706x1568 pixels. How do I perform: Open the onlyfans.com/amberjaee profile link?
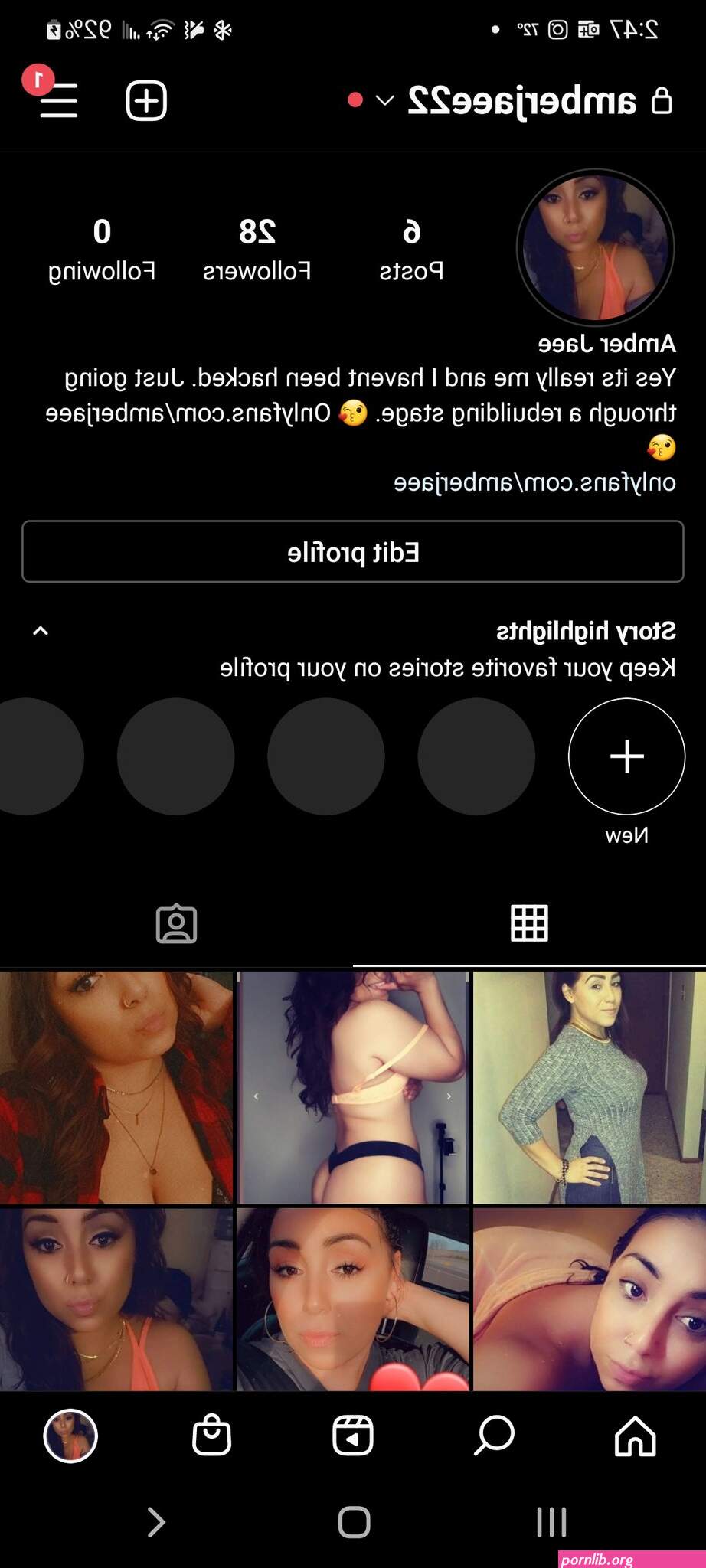point(534,482)
